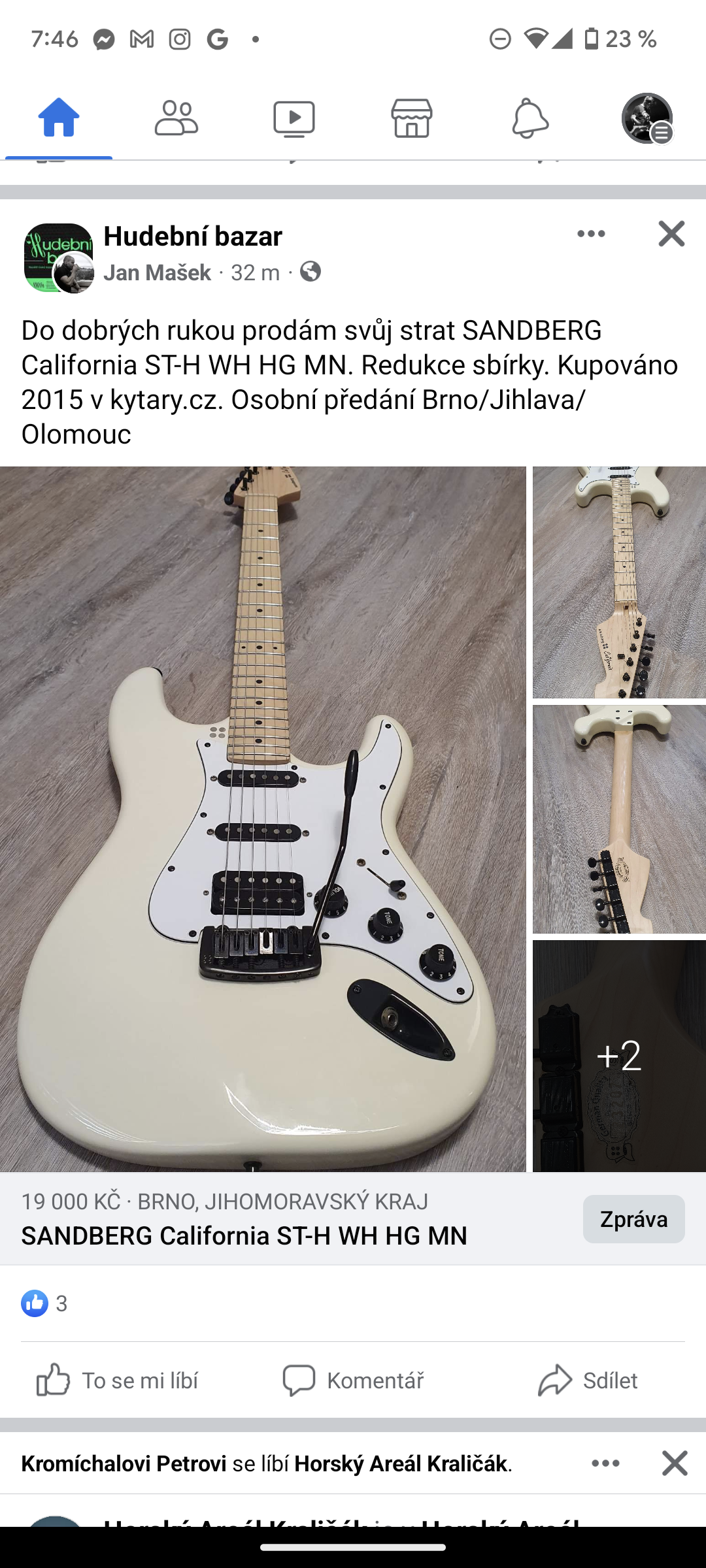Switch to the Home feed tab
This screenshot has height=1568, width=706.
(x=59, y=118)
